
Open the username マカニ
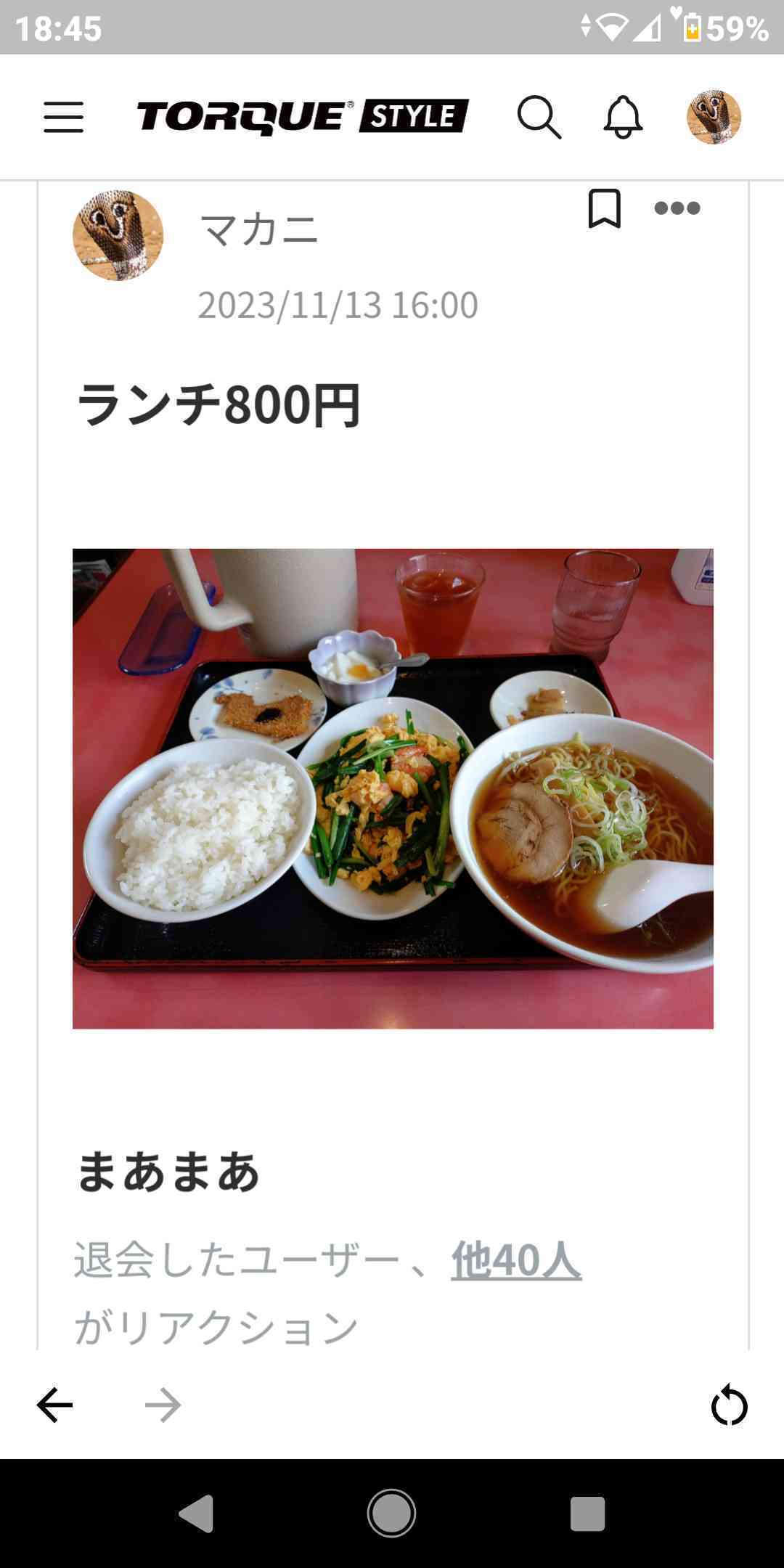(258, 230)
